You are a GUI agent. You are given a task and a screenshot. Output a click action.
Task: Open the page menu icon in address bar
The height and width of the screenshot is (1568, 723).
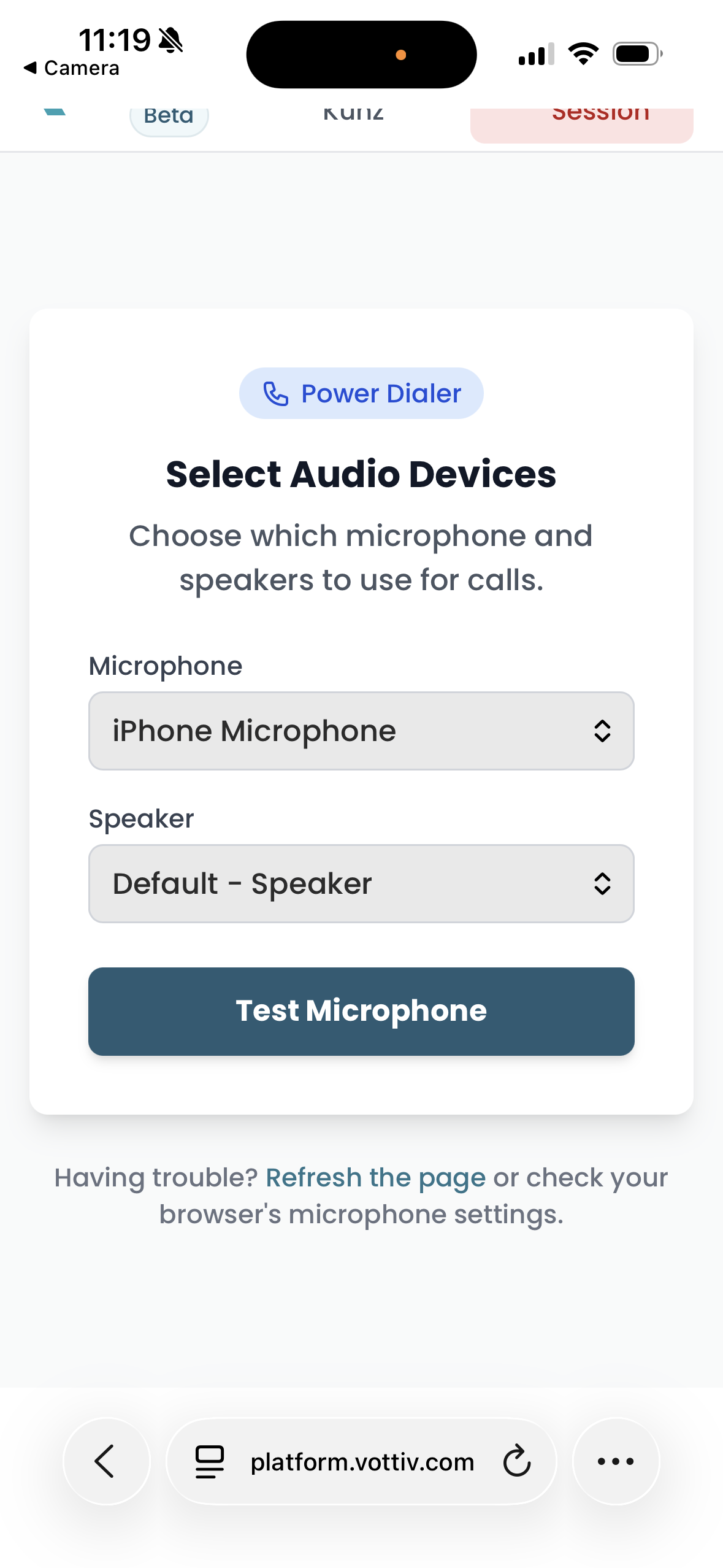[209, 1461]
